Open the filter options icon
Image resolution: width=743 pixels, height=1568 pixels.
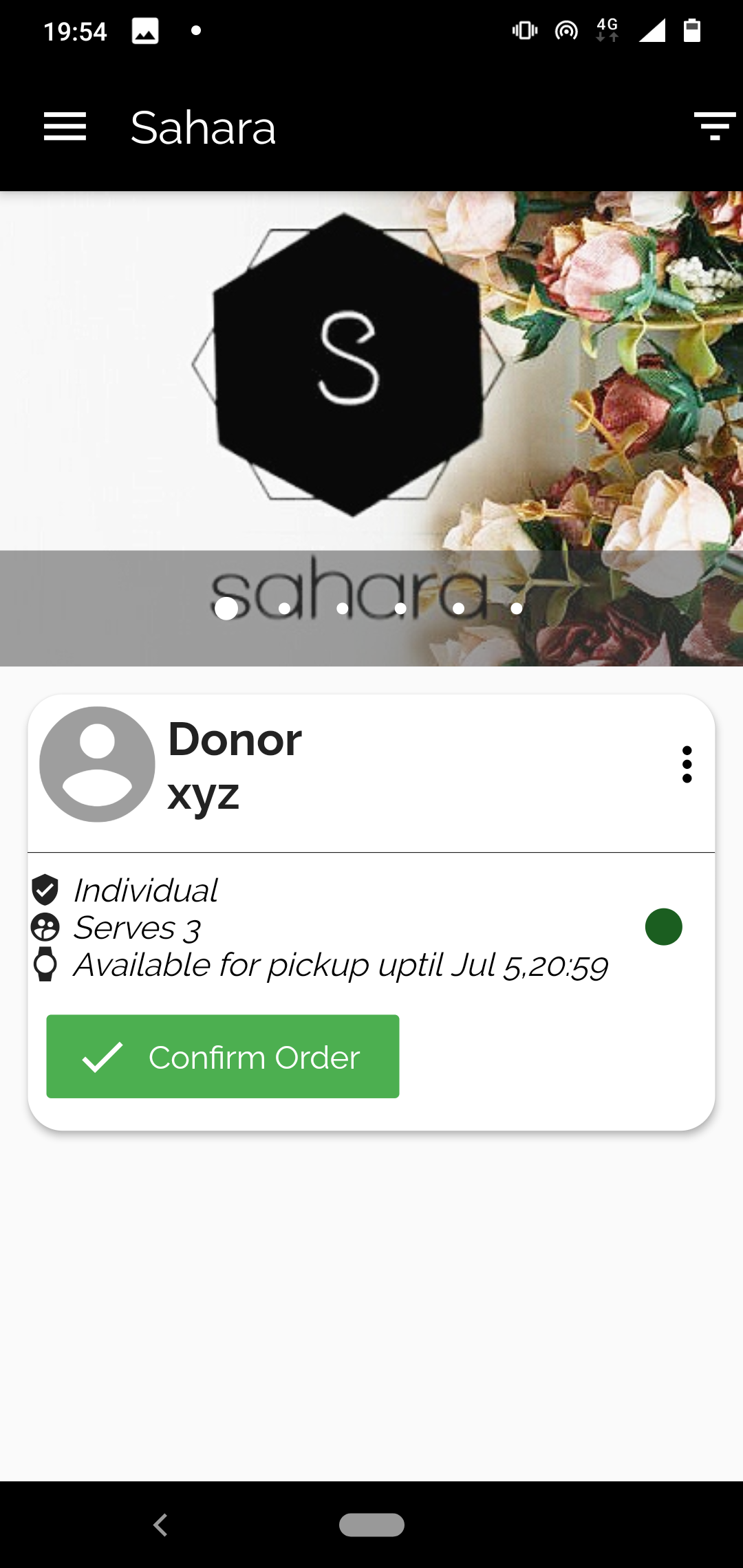[715, 127]
